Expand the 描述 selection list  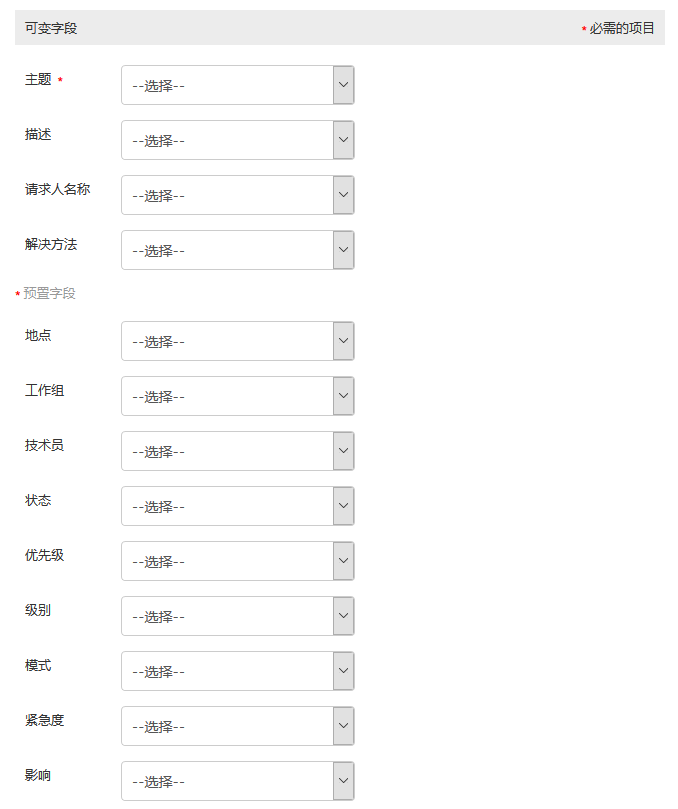coord(238,140)
